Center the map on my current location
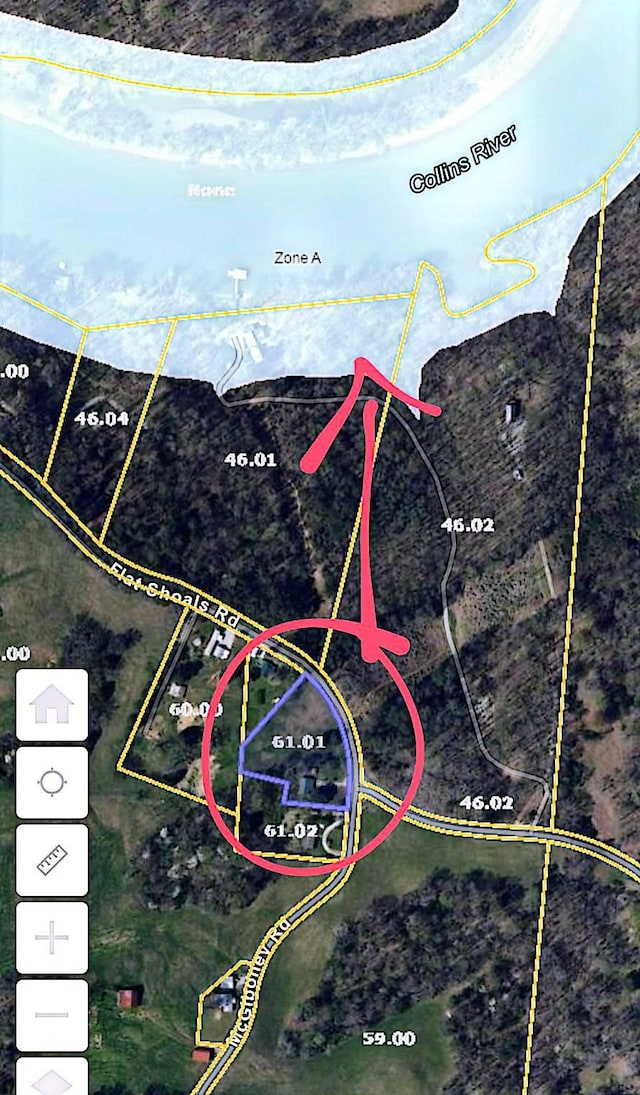The width and height of the screenshot is (640, 1095). [52, 782]
